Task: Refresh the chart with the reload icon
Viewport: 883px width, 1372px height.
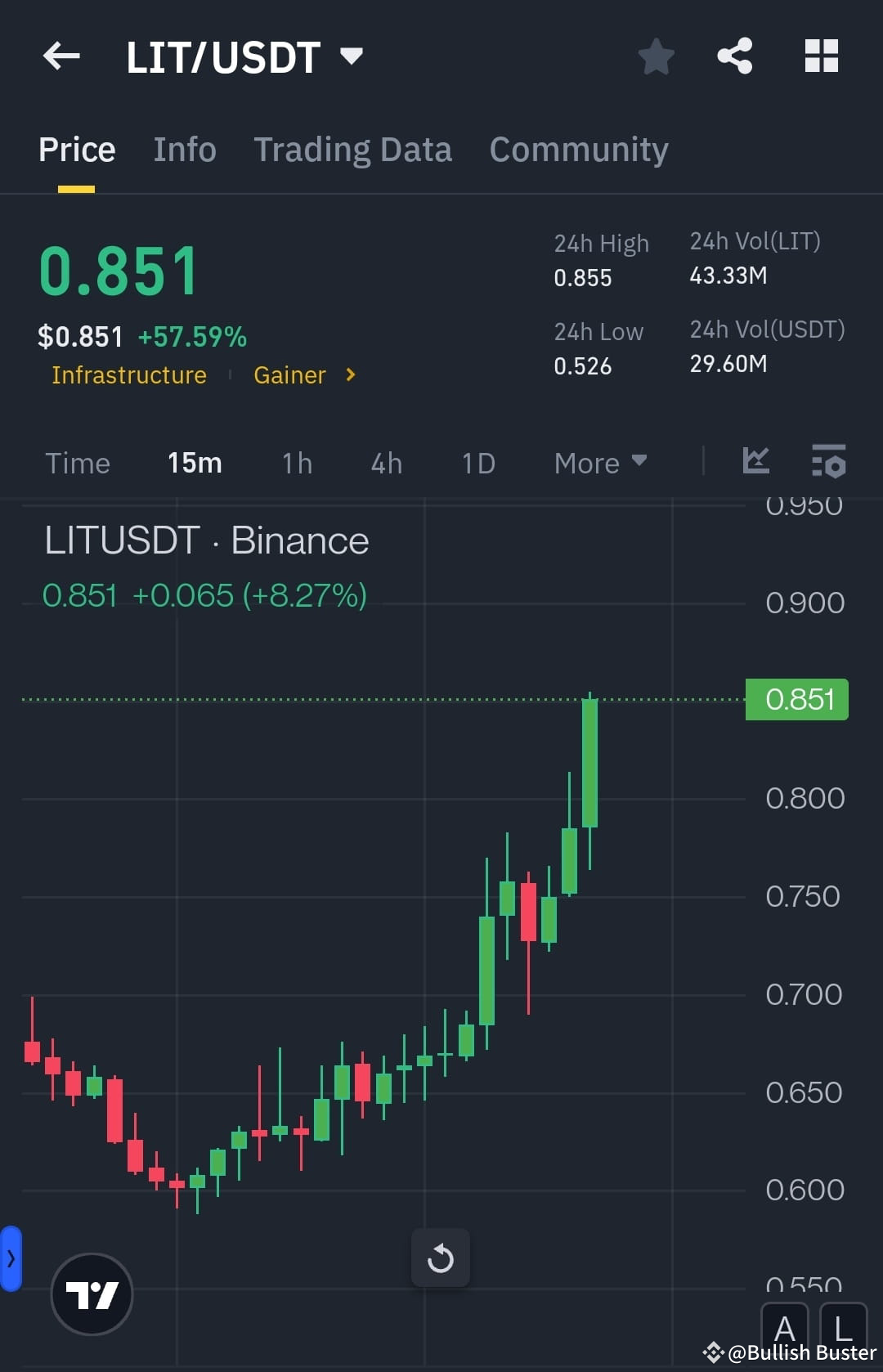Action: pyautogui.click(x=441, y=1258)
